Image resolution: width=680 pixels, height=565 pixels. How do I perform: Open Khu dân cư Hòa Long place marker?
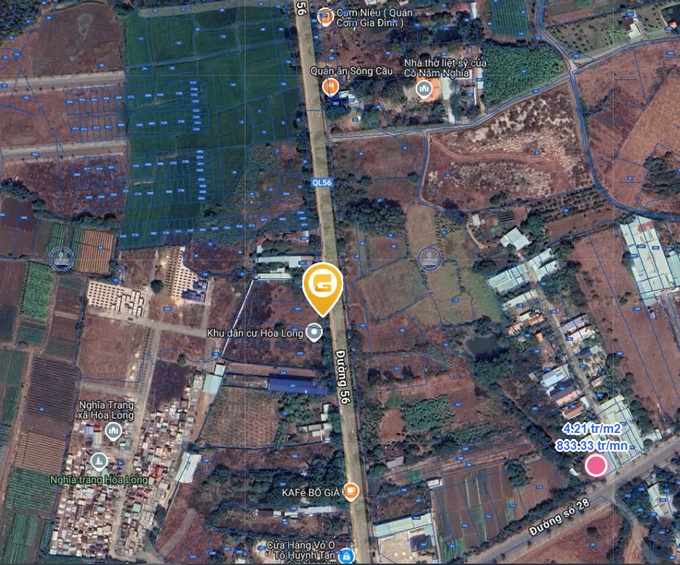pos(316,332)
